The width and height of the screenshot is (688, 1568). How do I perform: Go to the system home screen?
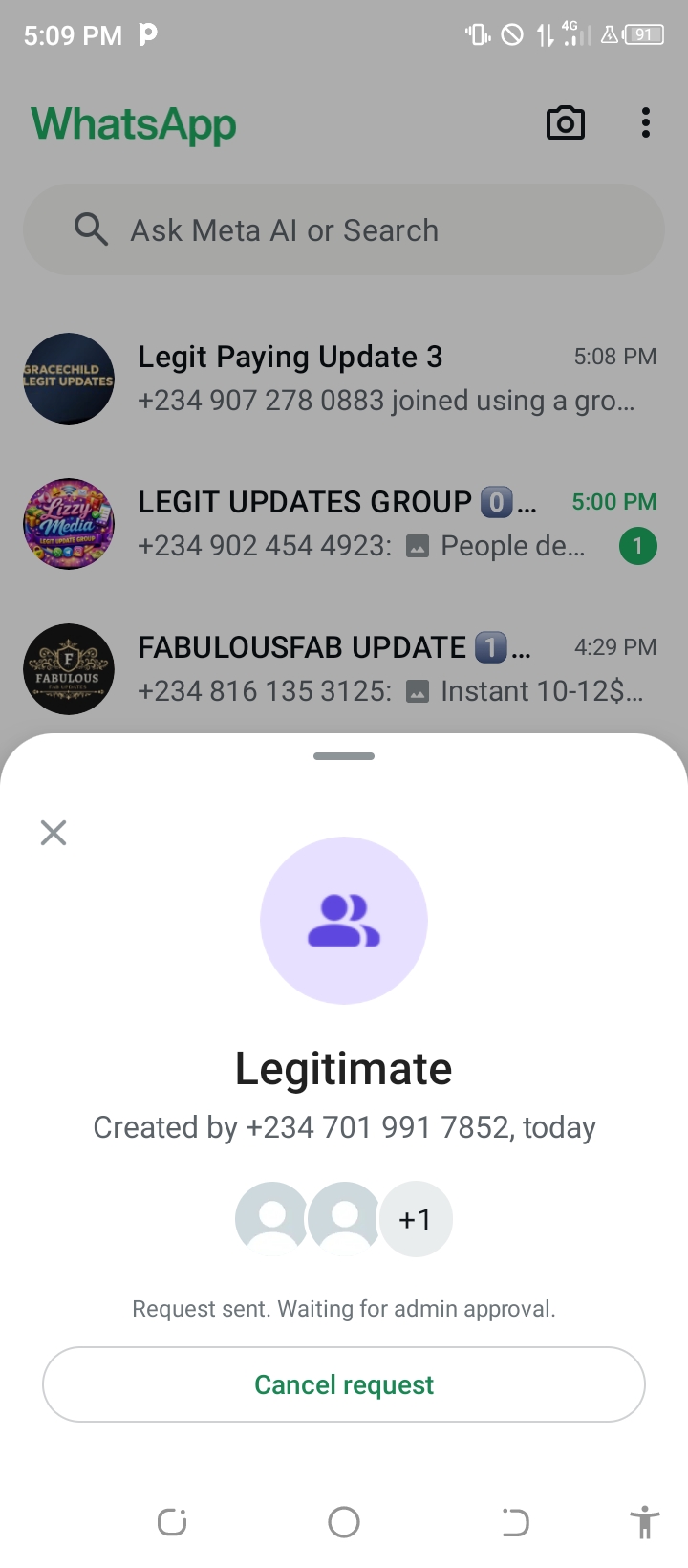point(344,1521)
